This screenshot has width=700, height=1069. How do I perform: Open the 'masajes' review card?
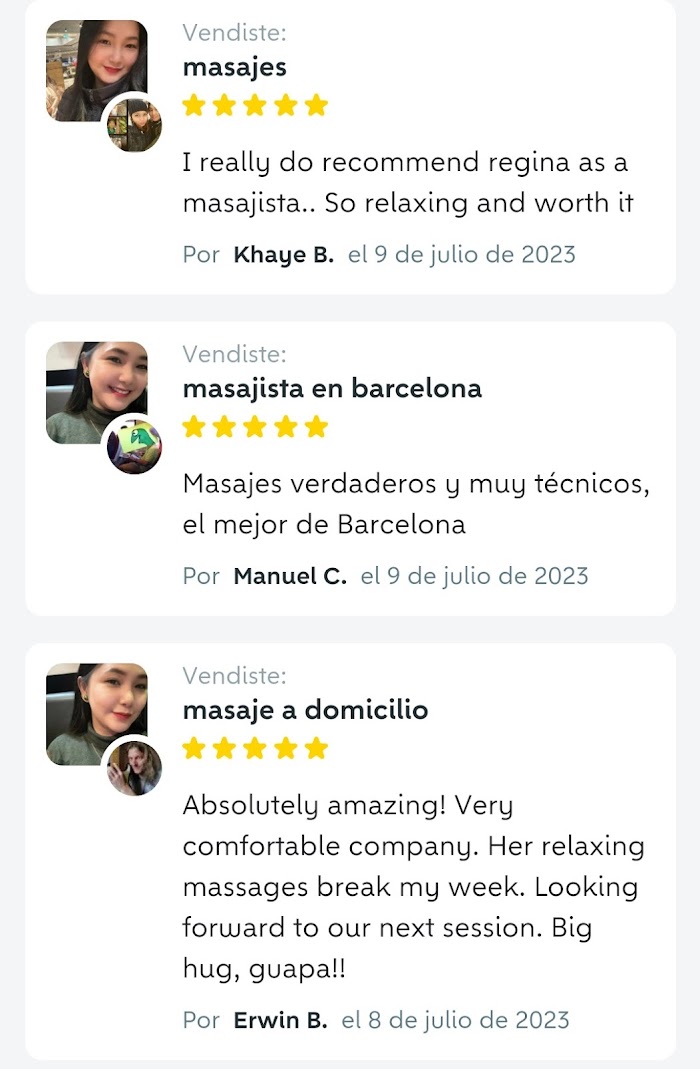(x=234, y=67)
